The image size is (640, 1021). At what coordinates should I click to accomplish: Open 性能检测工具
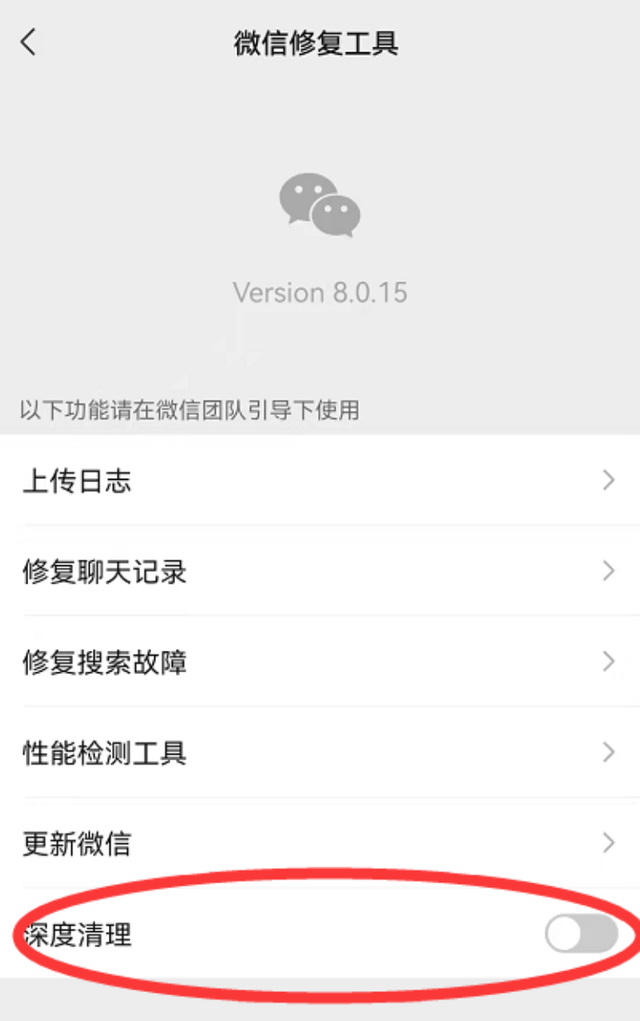click(x=320, y=752)
